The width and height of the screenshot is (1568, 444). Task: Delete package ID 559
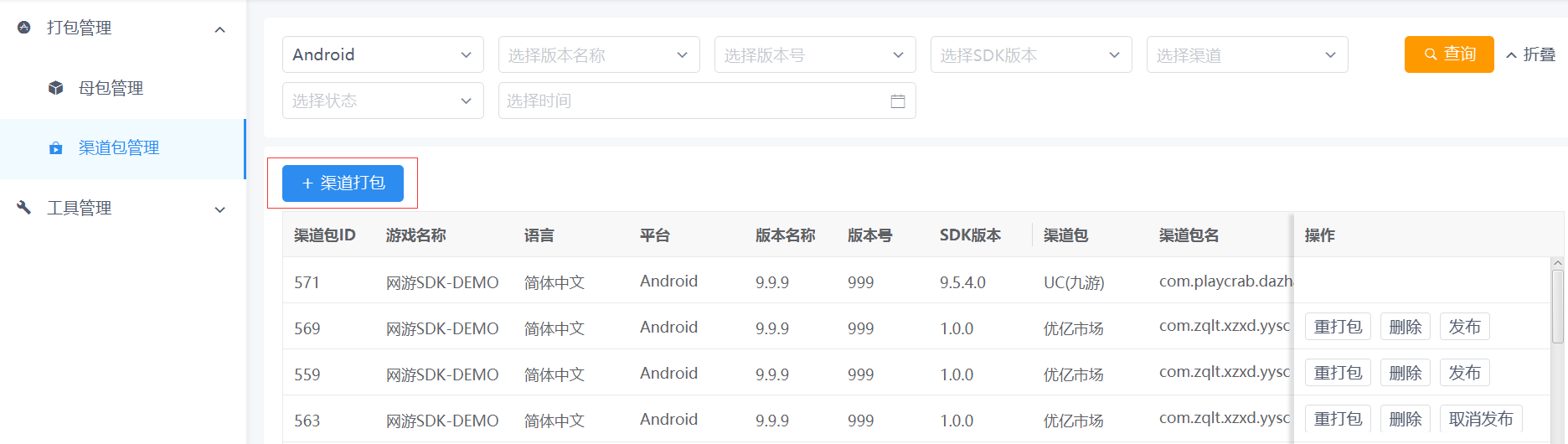pos(1405,373)
